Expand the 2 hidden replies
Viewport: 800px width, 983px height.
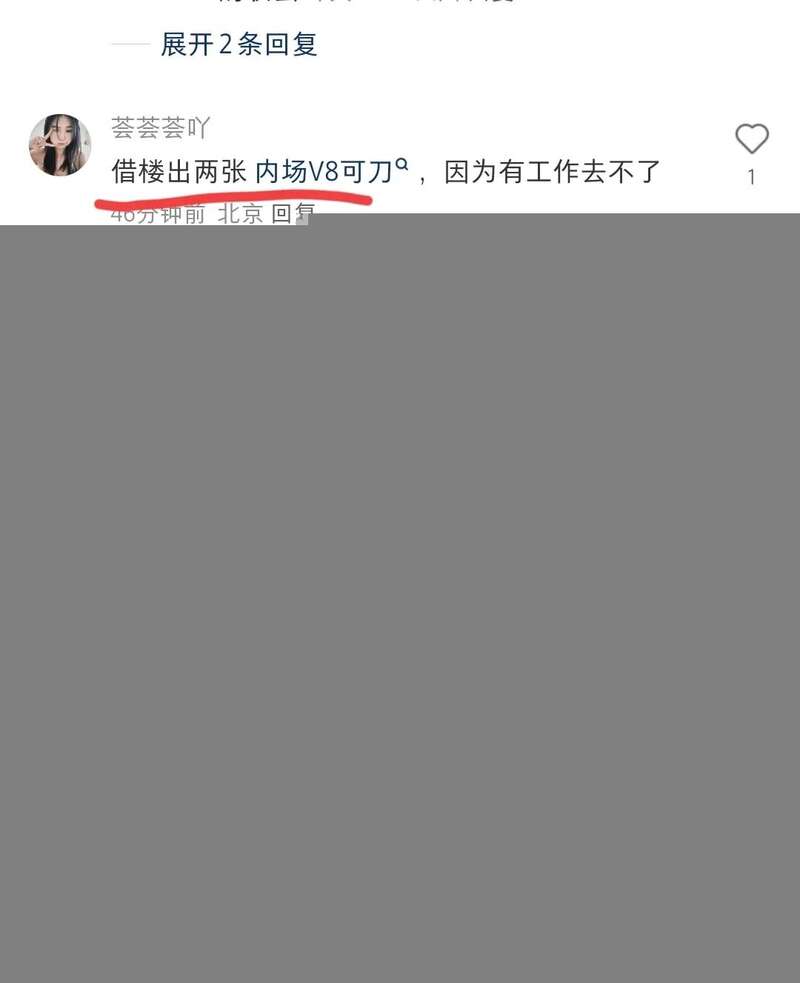[238, 45]
